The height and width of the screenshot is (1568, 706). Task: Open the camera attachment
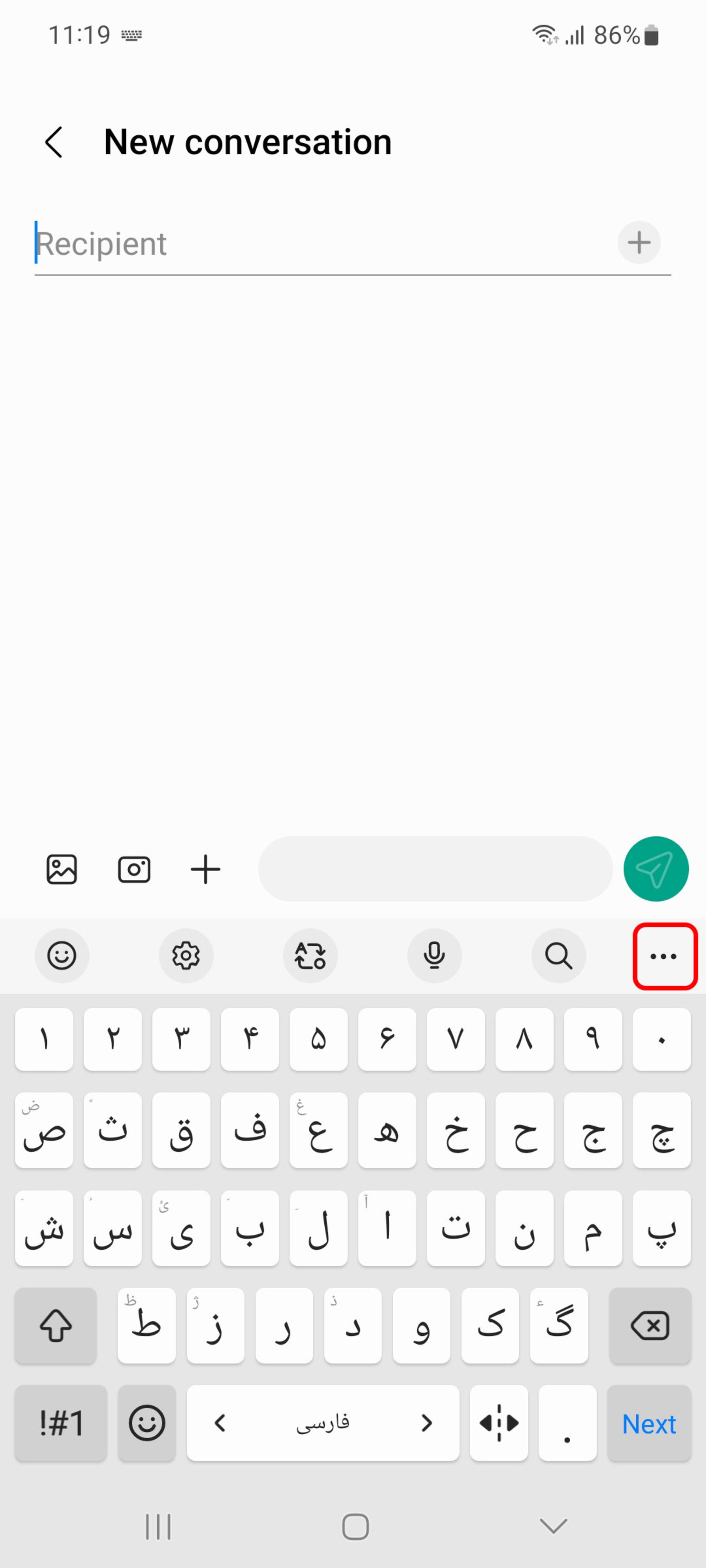(x=134, y=869)
